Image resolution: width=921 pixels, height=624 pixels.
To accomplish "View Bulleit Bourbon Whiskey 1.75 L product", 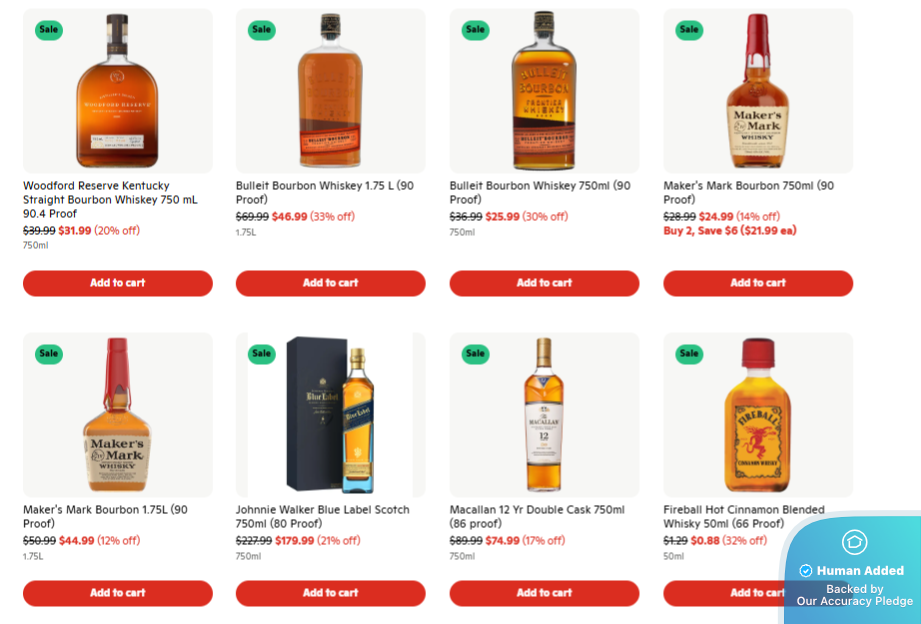I will tap(324, 192).
